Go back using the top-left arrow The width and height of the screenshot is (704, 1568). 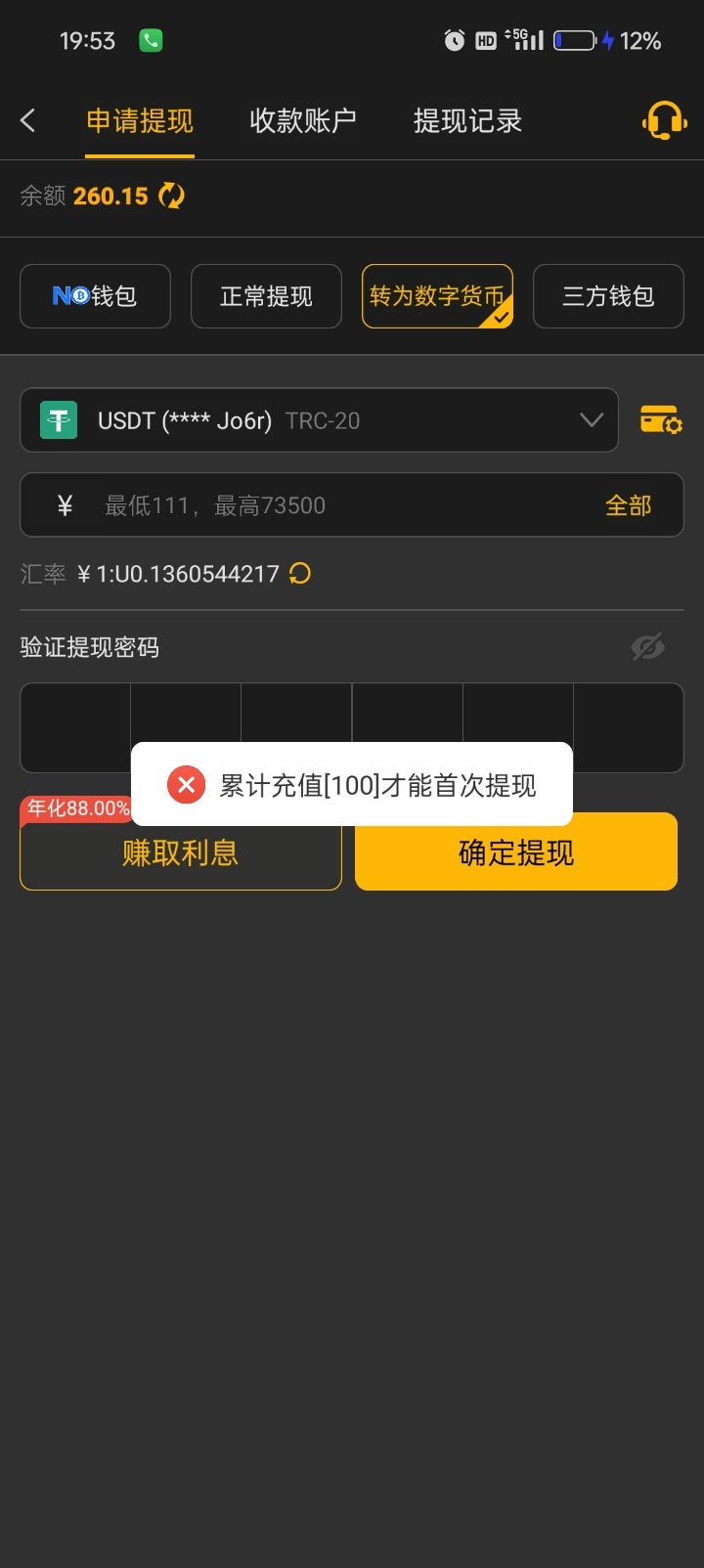coord(28,120)
